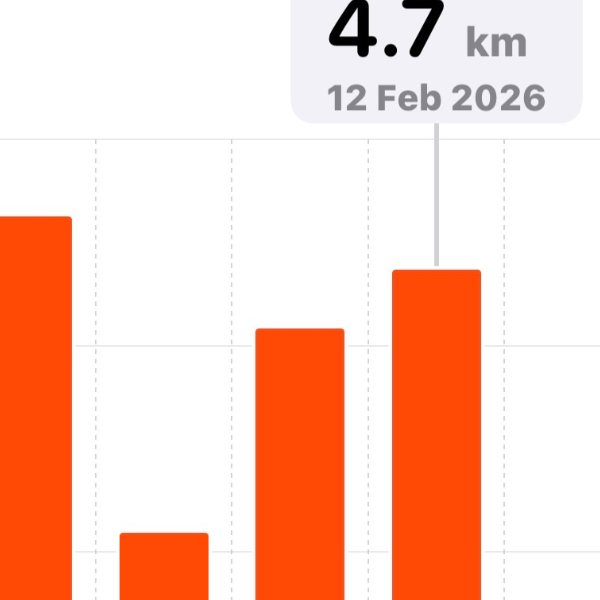Select the shortest orange bar

[x=164, y=566]
